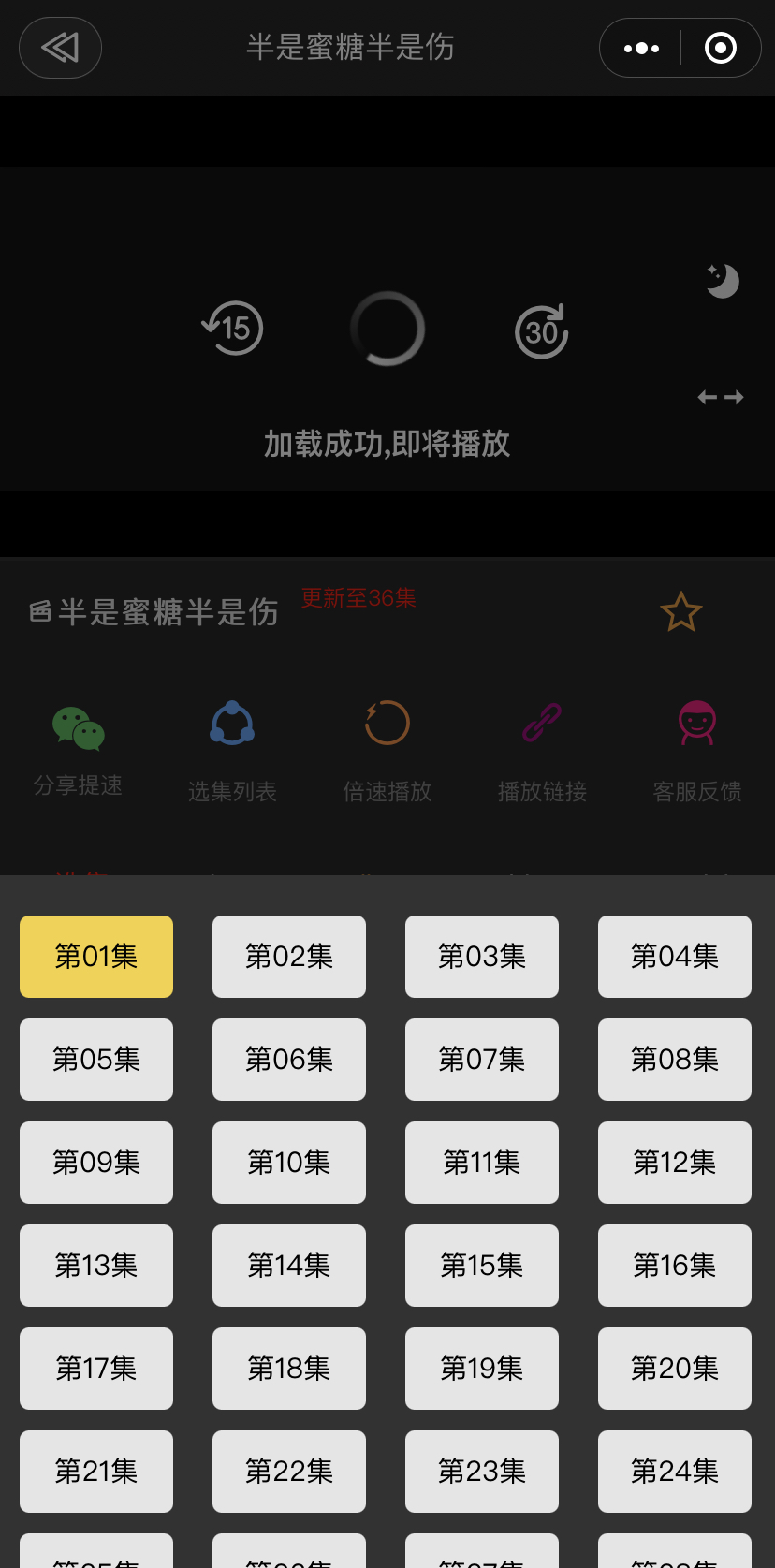
Task: Open the mini program more-options menu
Action: (x=641, y=48)
